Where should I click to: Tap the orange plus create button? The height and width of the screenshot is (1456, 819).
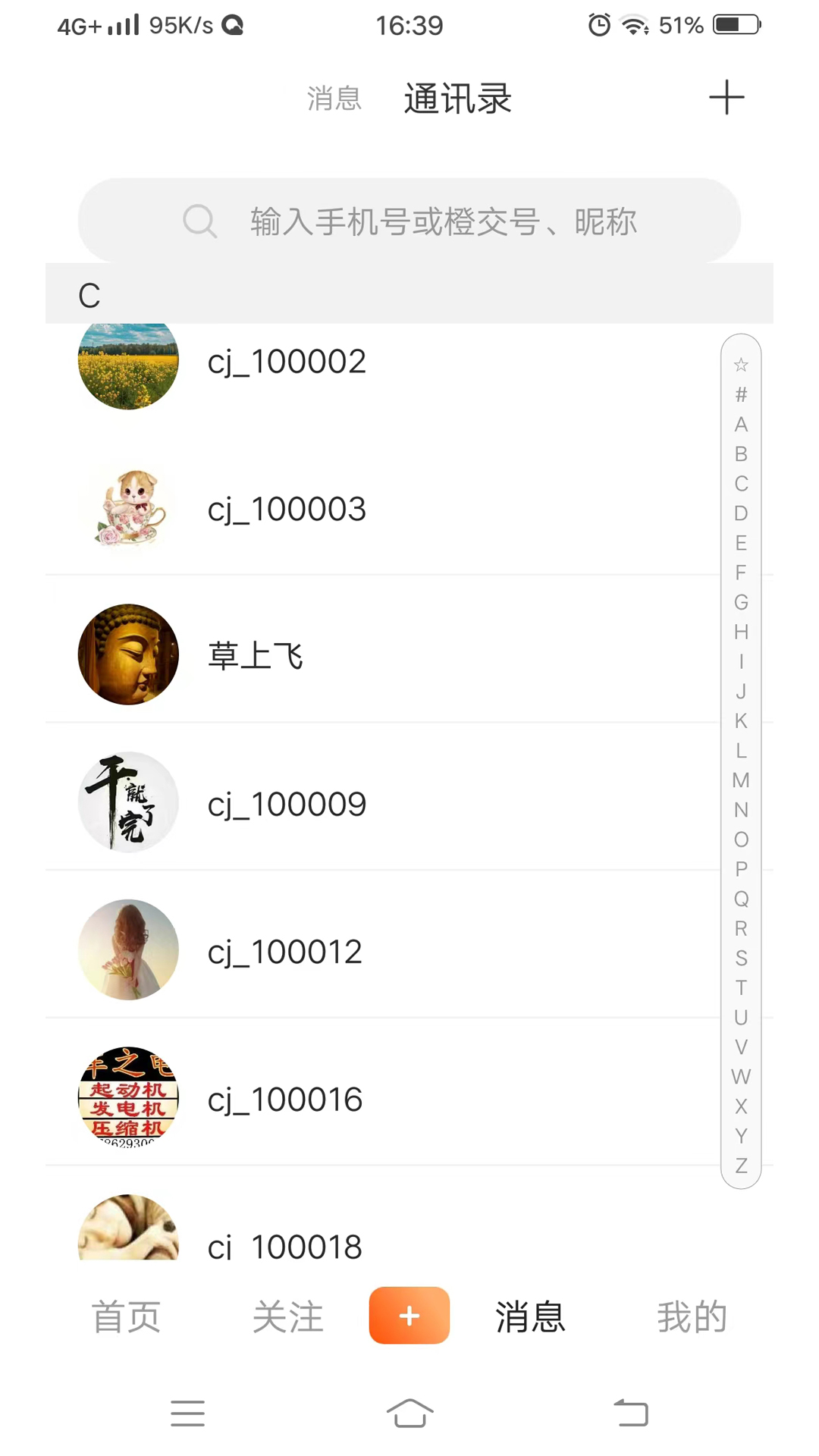(x=409, y=1316)
